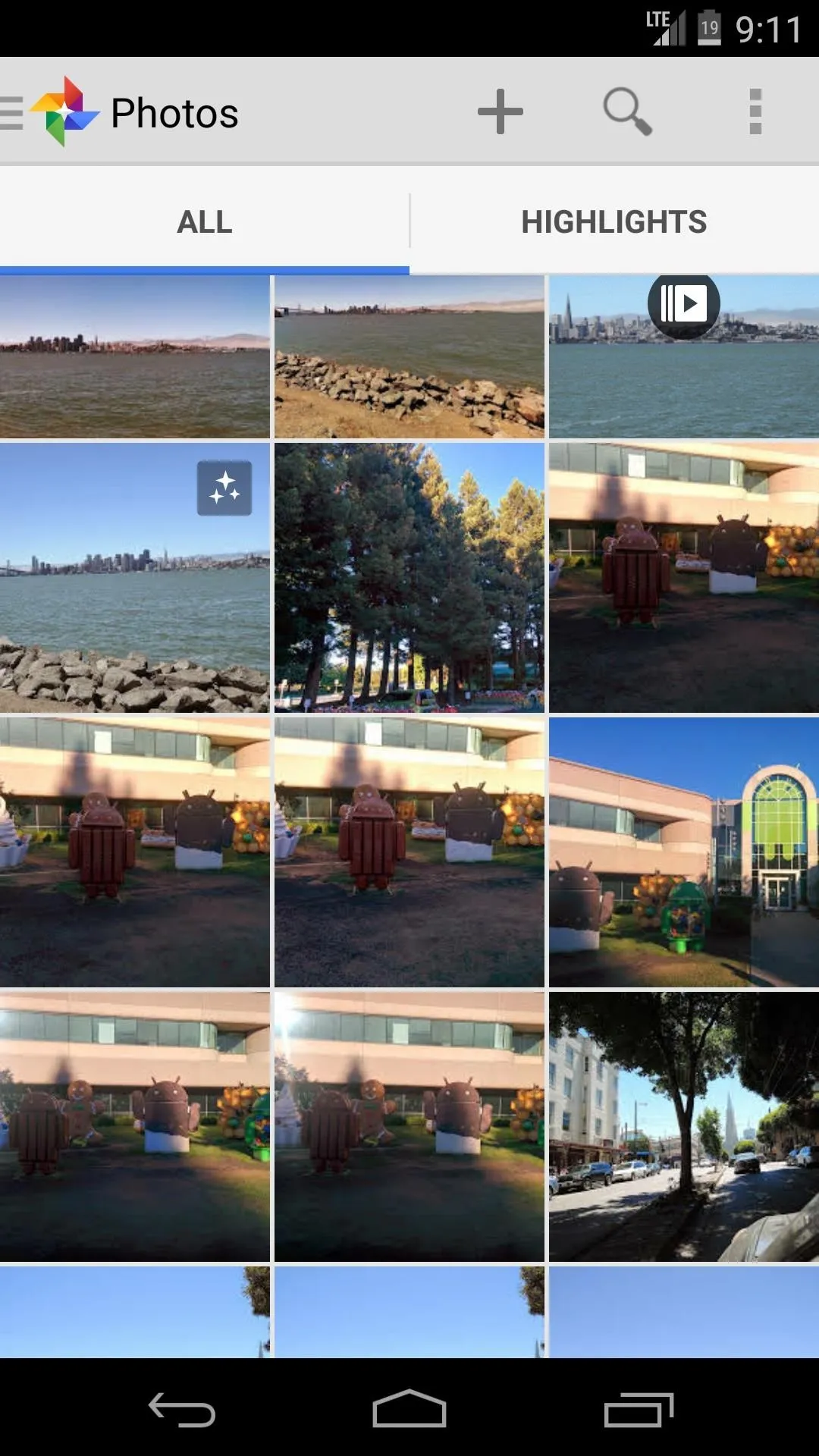Go back using the system back button

(x=182, y=1410)
